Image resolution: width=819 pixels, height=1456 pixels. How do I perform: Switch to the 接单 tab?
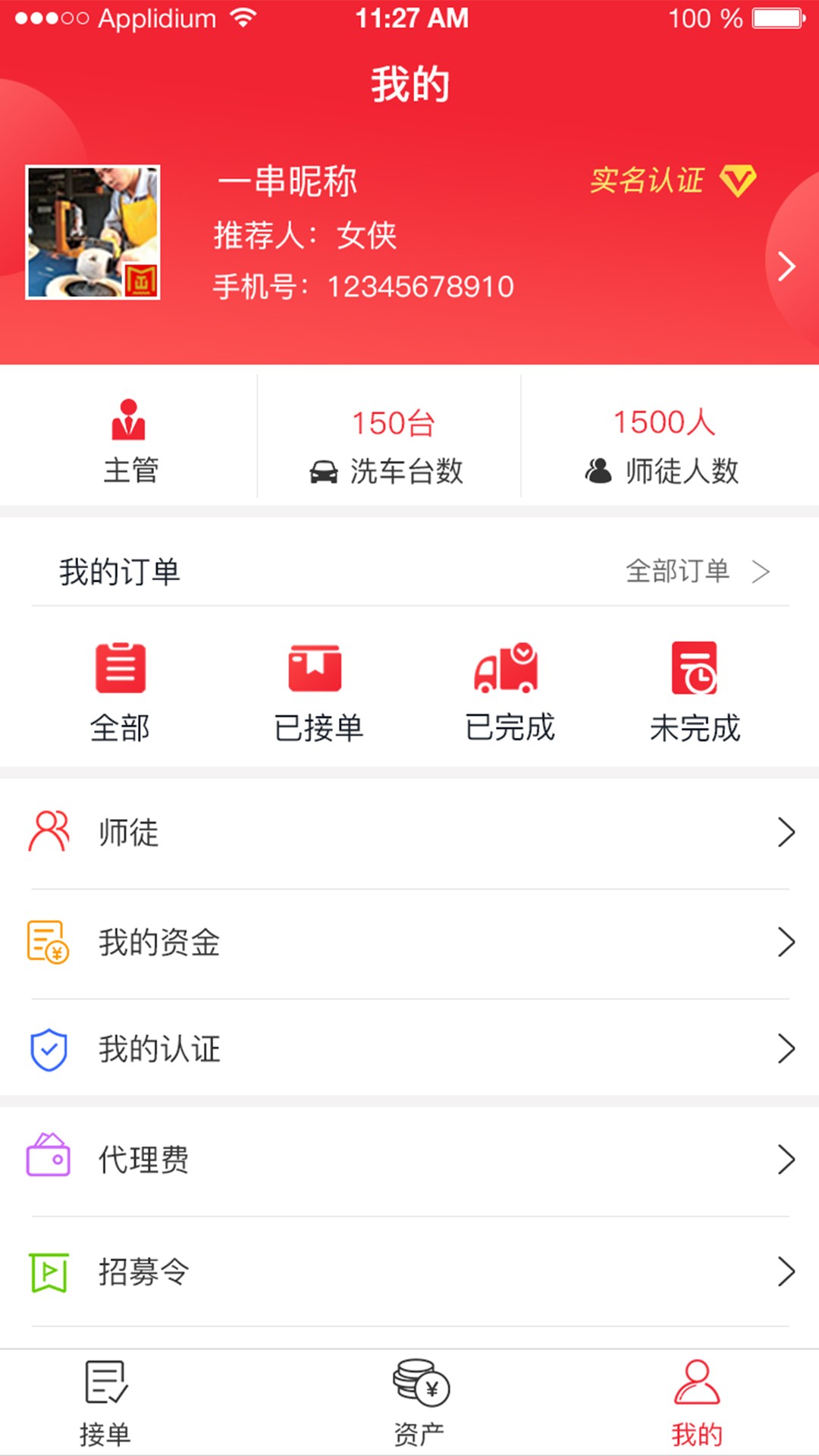[x=105, y=1403]
